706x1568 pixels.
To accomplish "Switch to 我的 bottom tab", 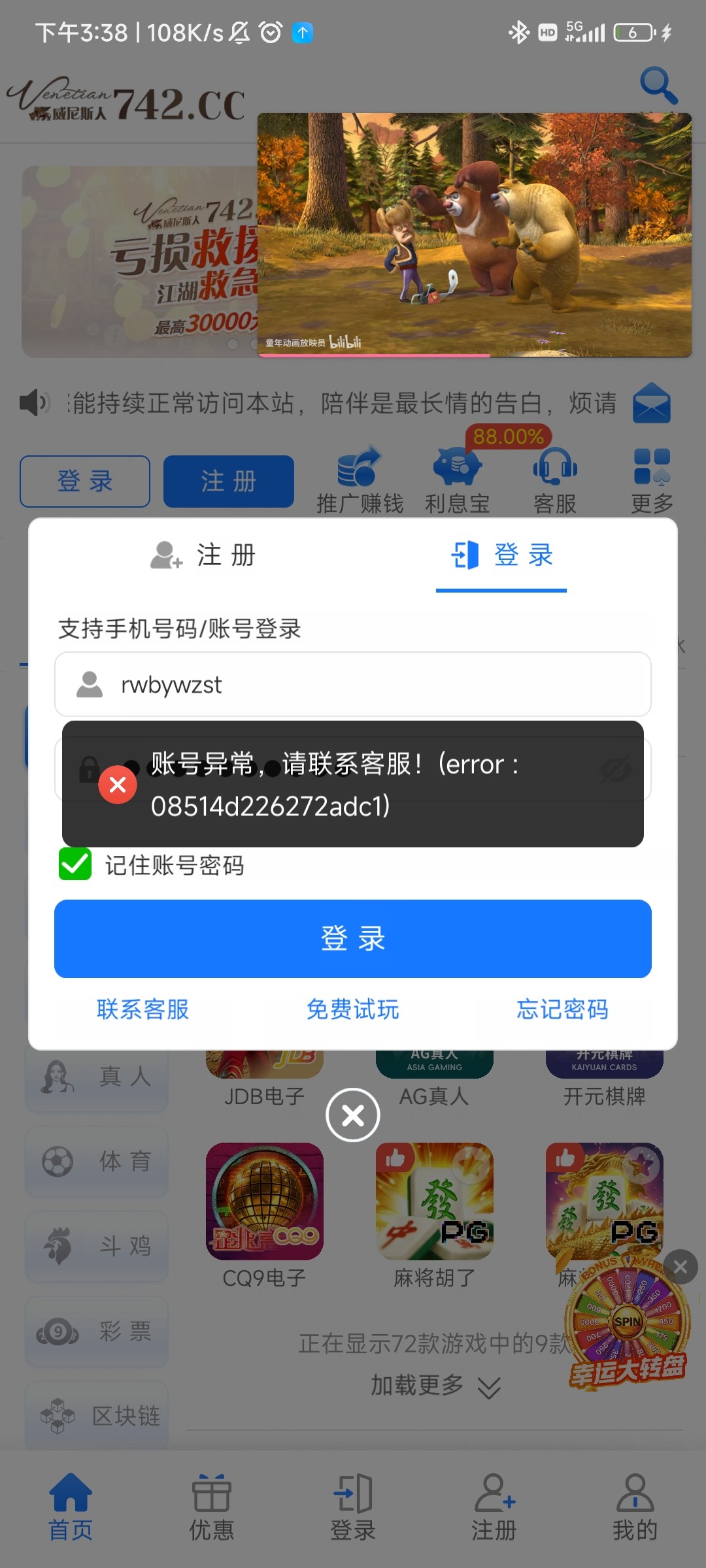I will point(635,1503).
